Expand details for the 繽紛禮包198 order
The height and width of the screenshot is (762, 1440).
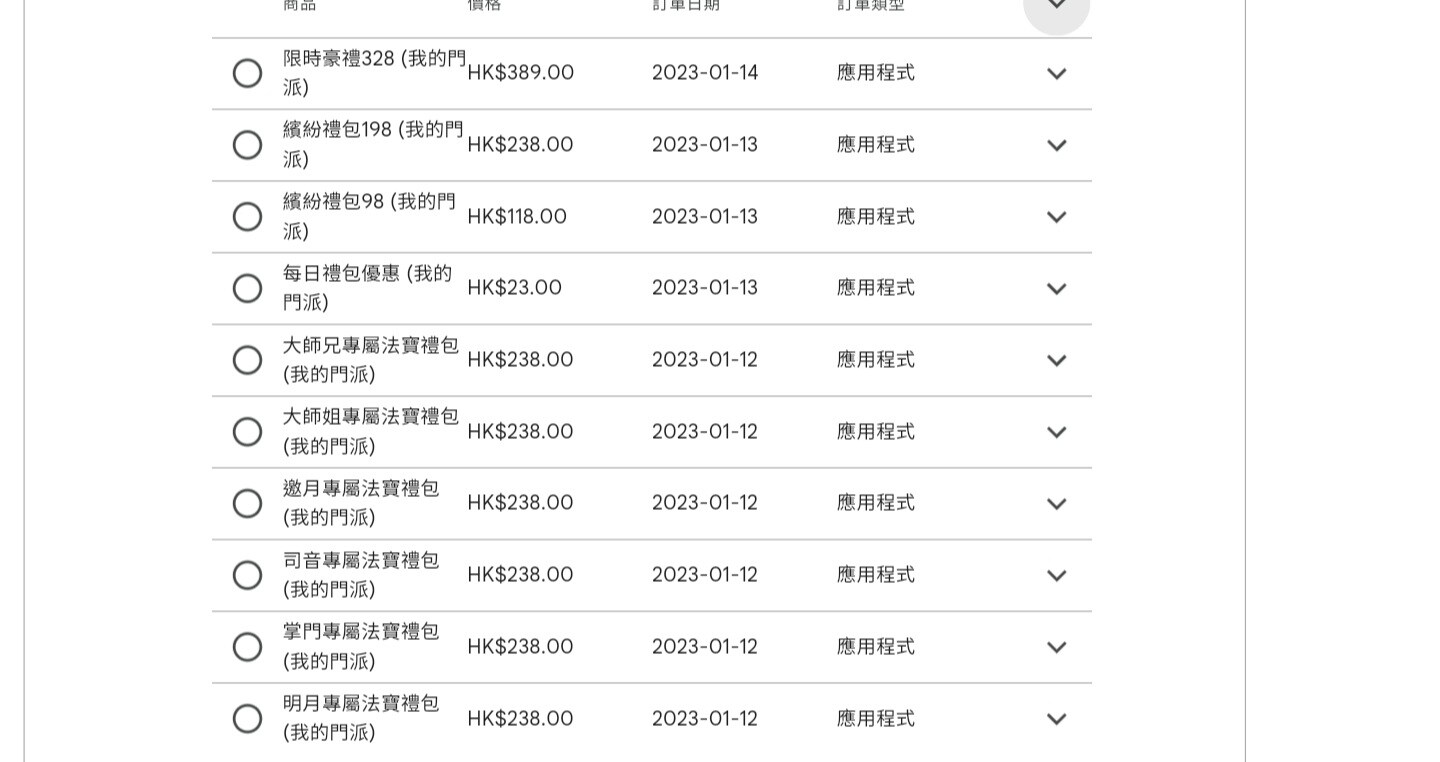coord(1056,146)
